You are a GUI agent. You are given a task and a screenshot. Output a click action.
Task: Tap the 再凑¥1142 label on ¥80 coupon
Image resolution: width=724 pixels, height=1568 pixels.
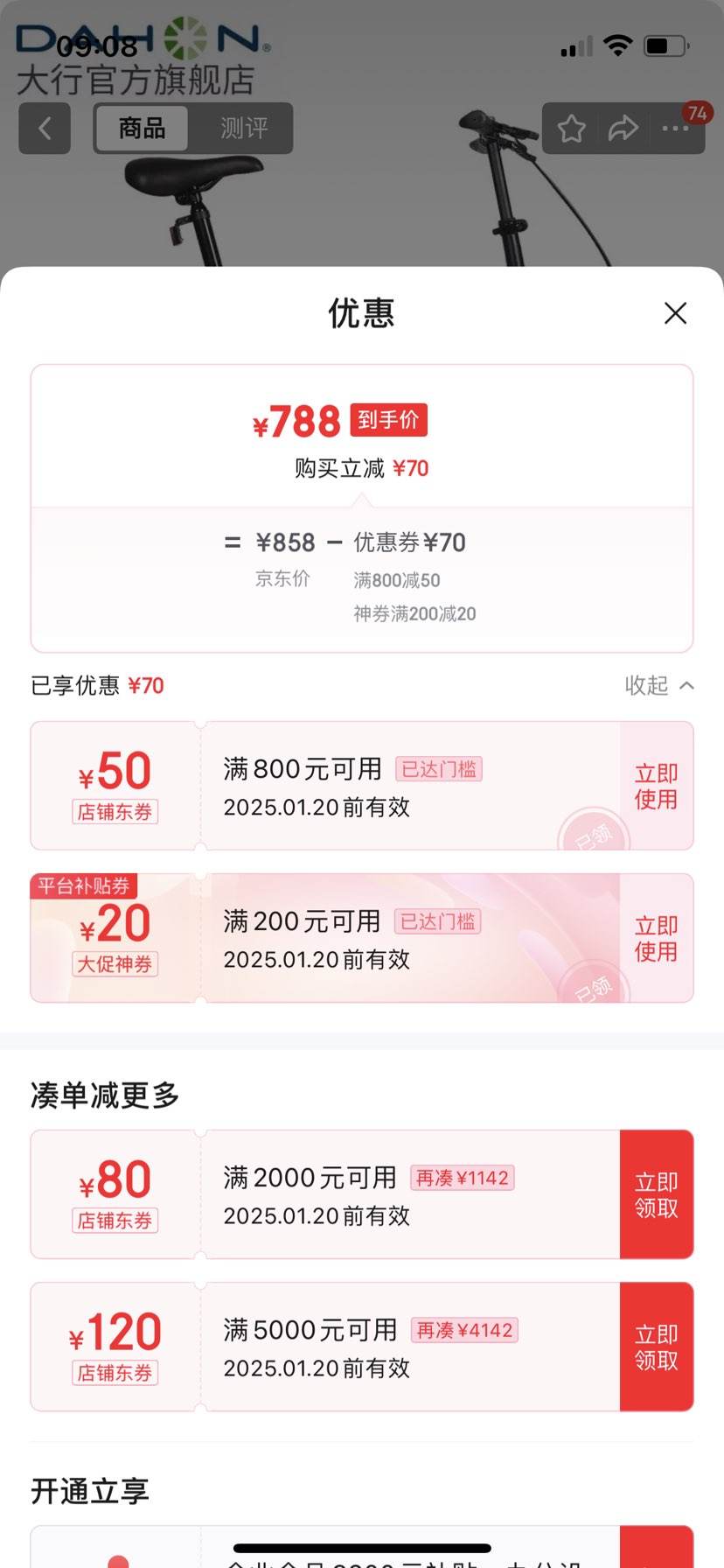[464, 1179]
